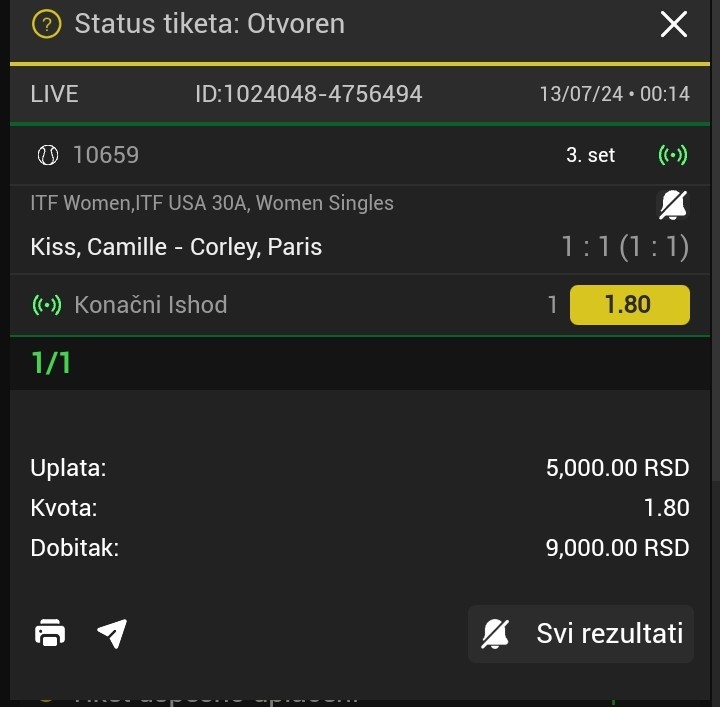Print the ticket
Image resolution: width=720 pixels, height=707 pixels.
(x=50, y=633)
